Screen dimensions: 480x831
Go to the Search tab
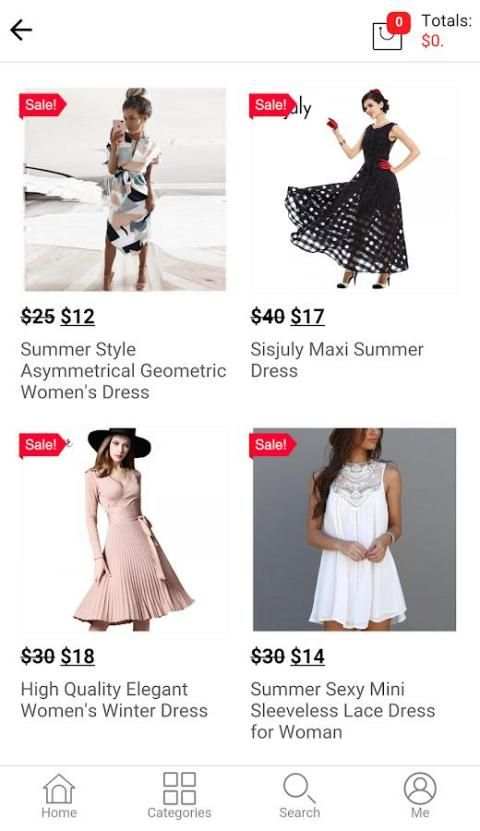coord(299,796)
